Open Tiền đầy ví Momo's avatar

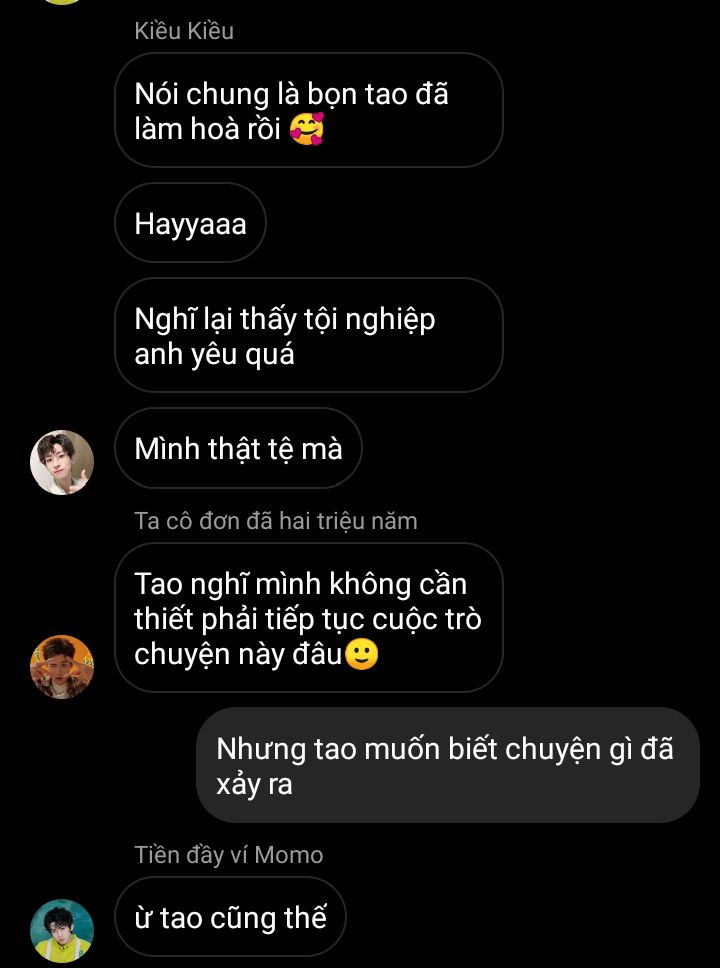click(62, 930)
